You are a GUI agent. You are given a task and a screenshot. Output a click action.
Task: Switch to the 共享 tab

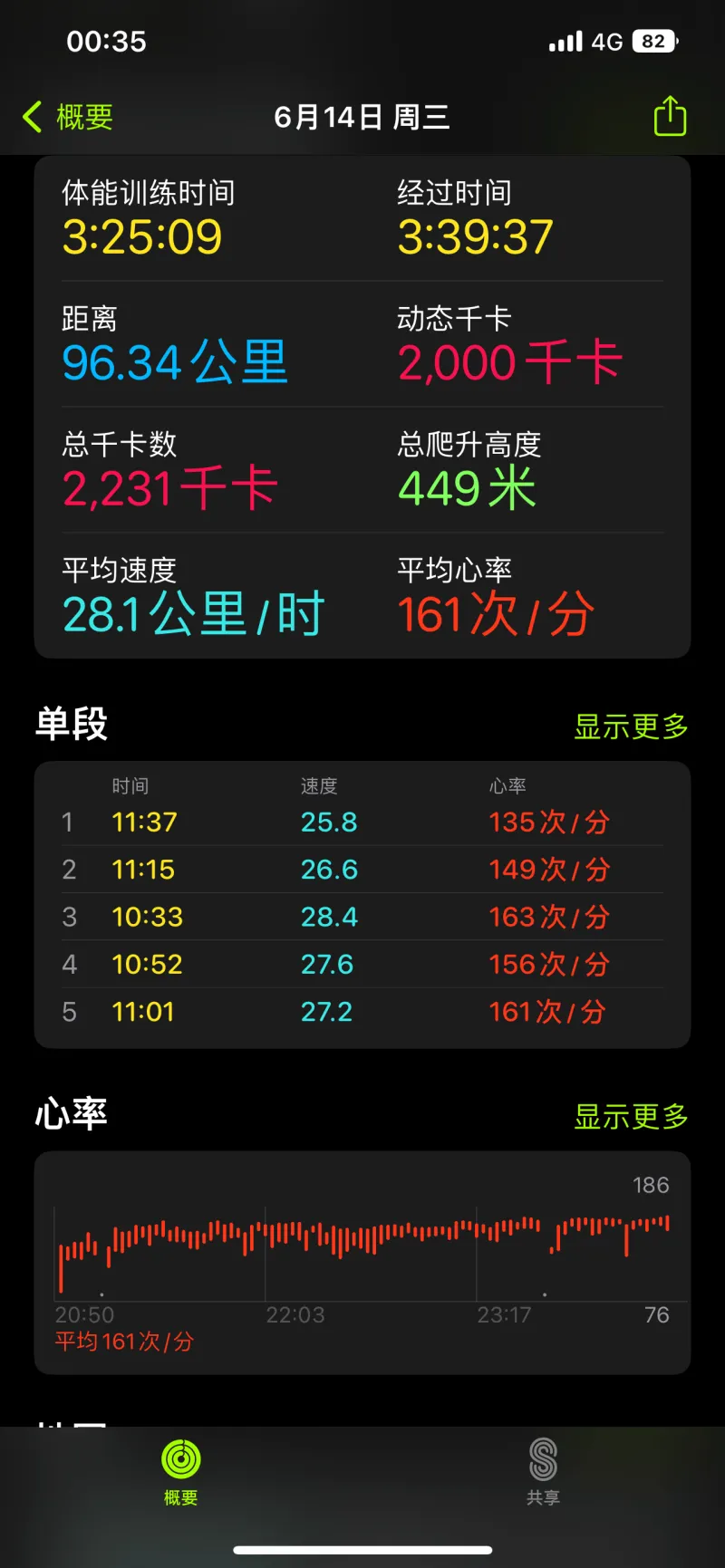click(x=543, y=1471)
